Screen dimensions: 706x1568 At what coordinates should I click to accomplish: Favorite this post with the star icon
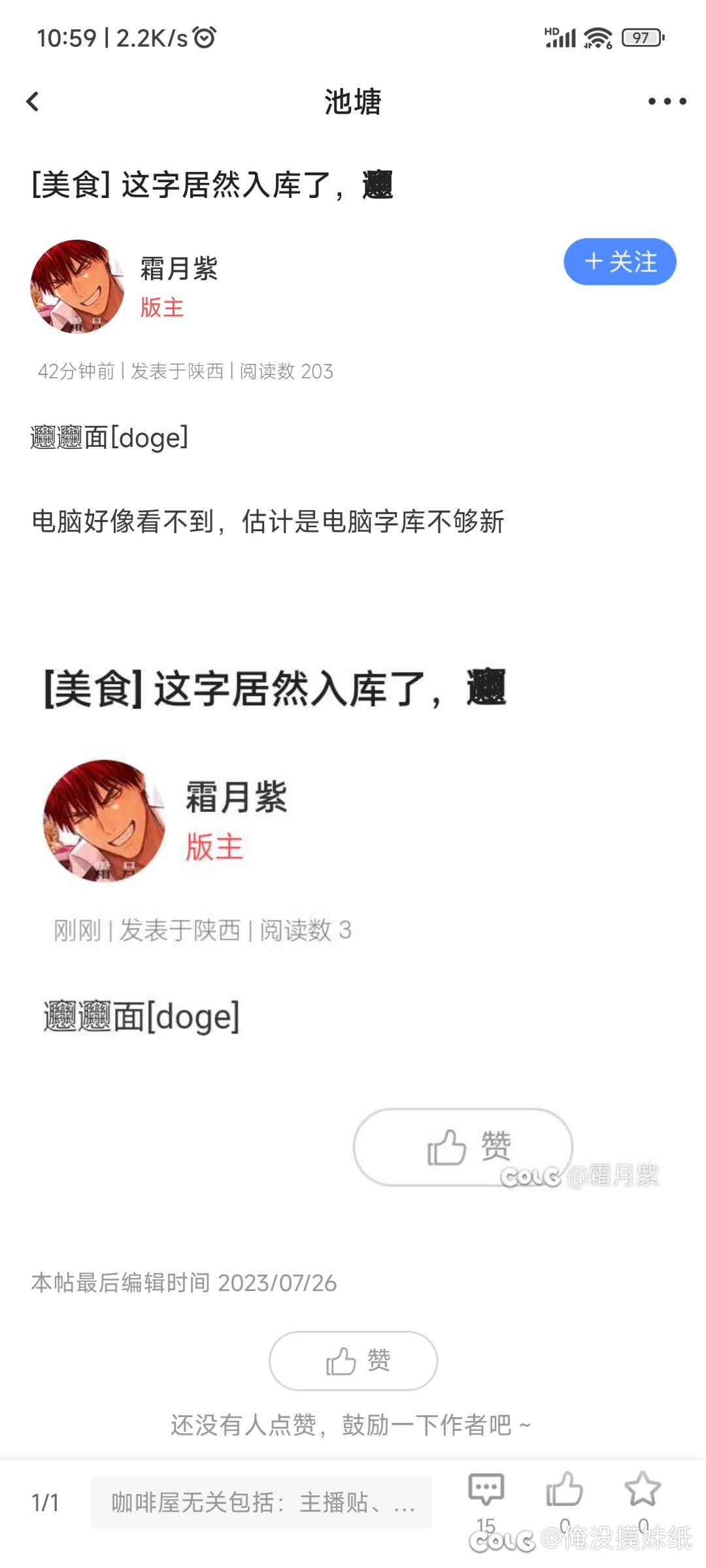click(x=643, y=1491)
